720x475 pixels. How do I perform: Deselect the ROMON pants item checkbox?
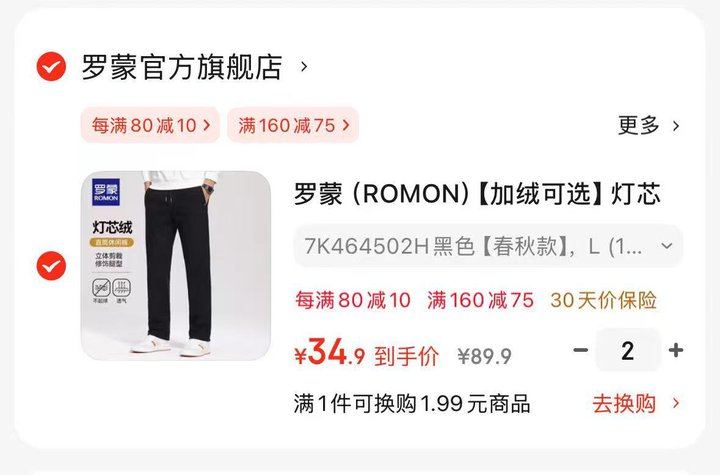tap(51, 266)
